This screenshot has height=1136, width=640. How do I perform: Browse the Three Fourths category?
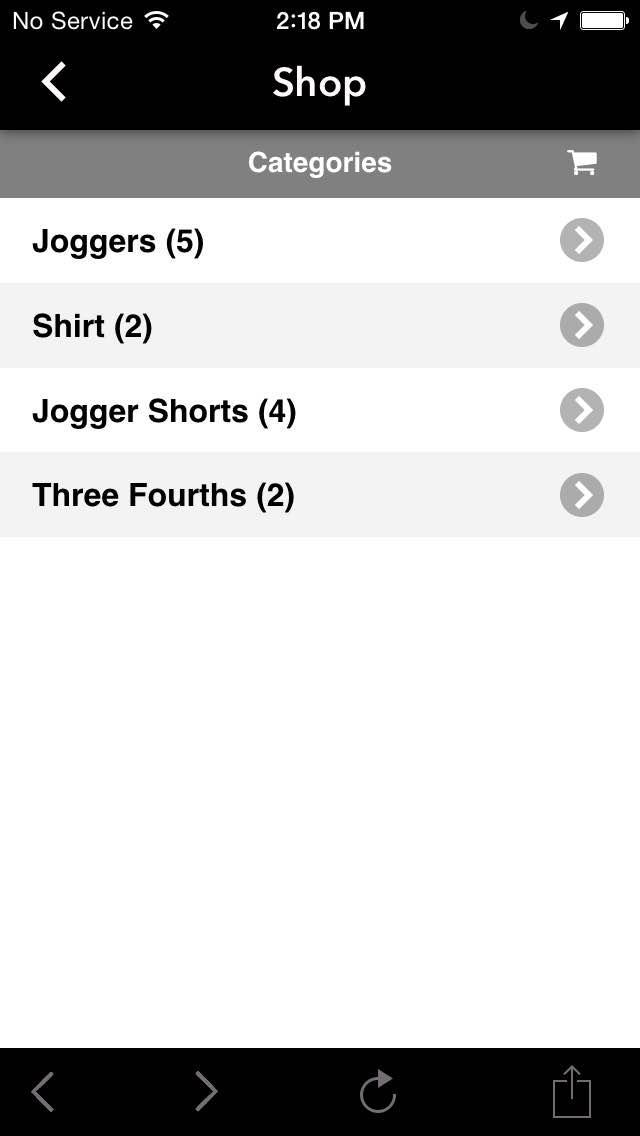point(320,495)
